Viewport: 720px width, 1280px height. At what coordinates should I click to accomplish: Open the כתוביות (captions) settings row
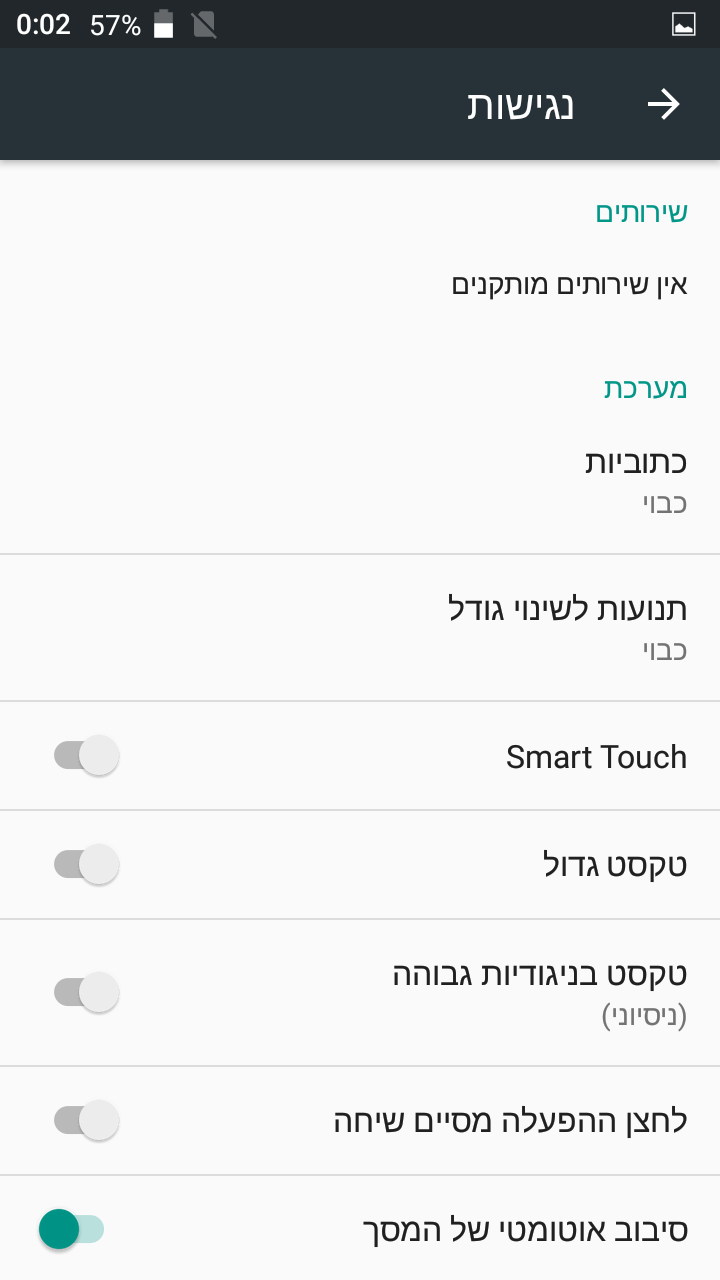click(360, 481)
